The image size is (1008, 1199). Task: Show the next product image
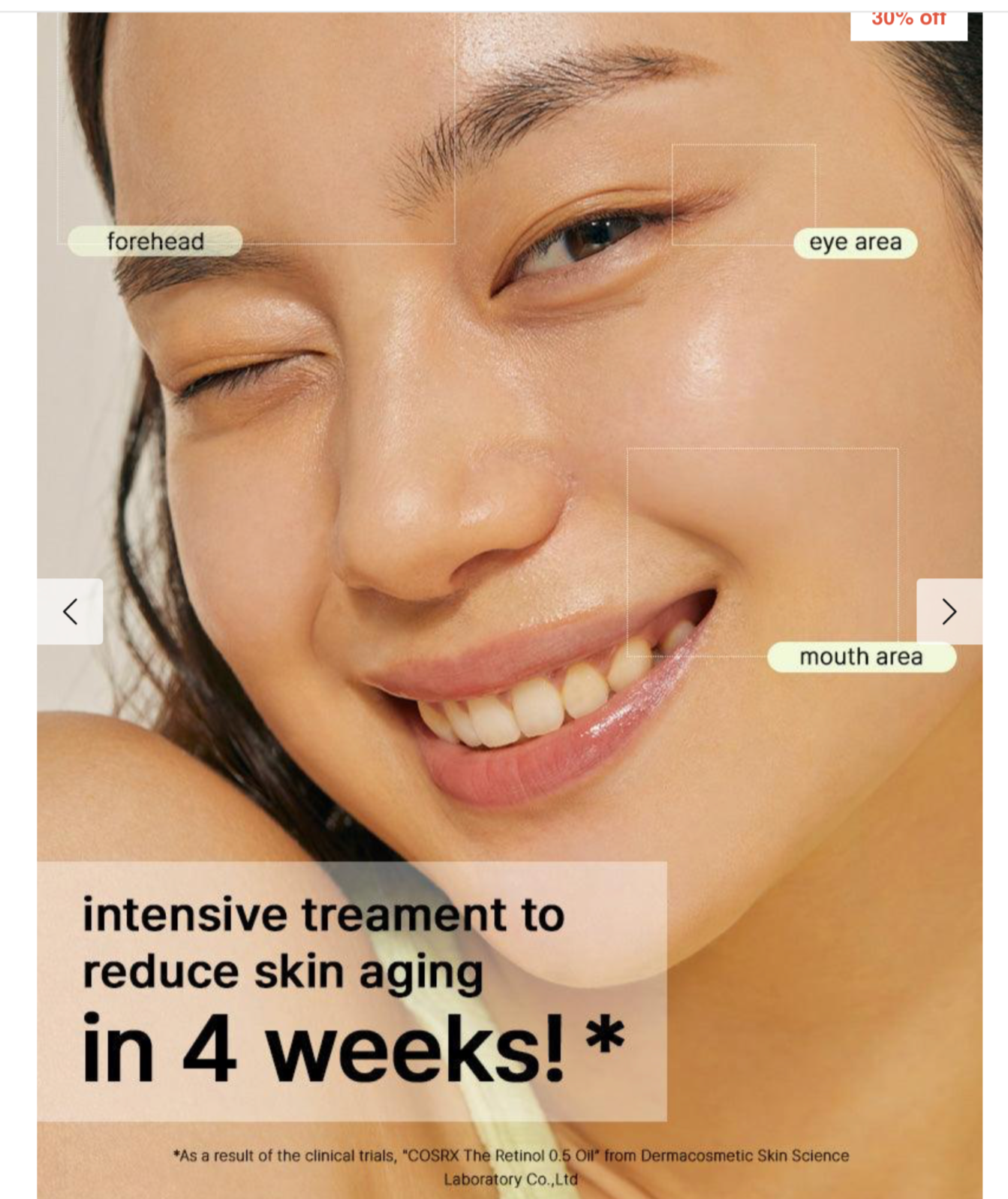tap(949, 611)
